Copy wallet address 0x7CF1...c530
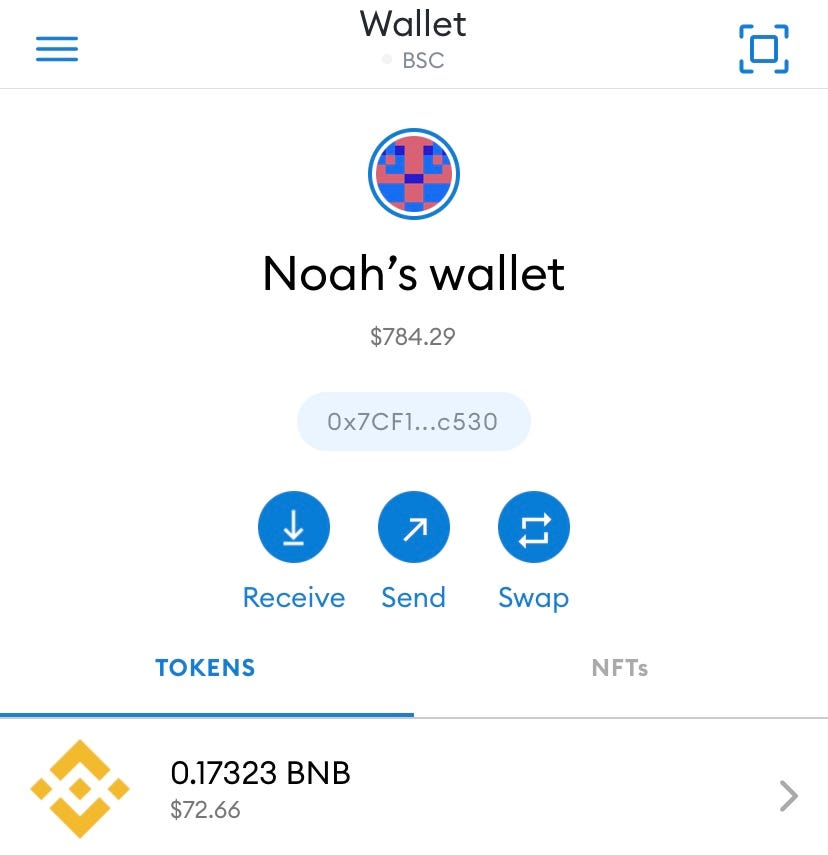Viewport: 828px width, 855px height. [413, 422]
